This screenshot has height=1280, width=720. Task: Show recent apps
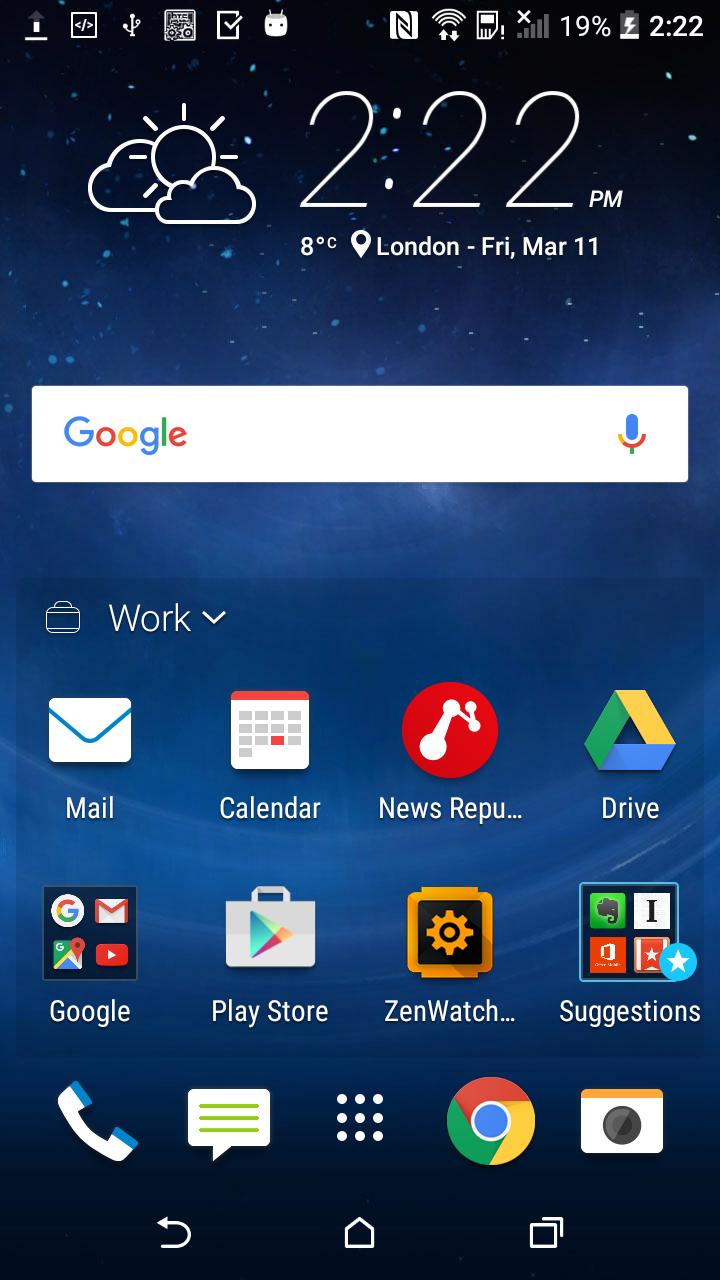pos(546,1233)
